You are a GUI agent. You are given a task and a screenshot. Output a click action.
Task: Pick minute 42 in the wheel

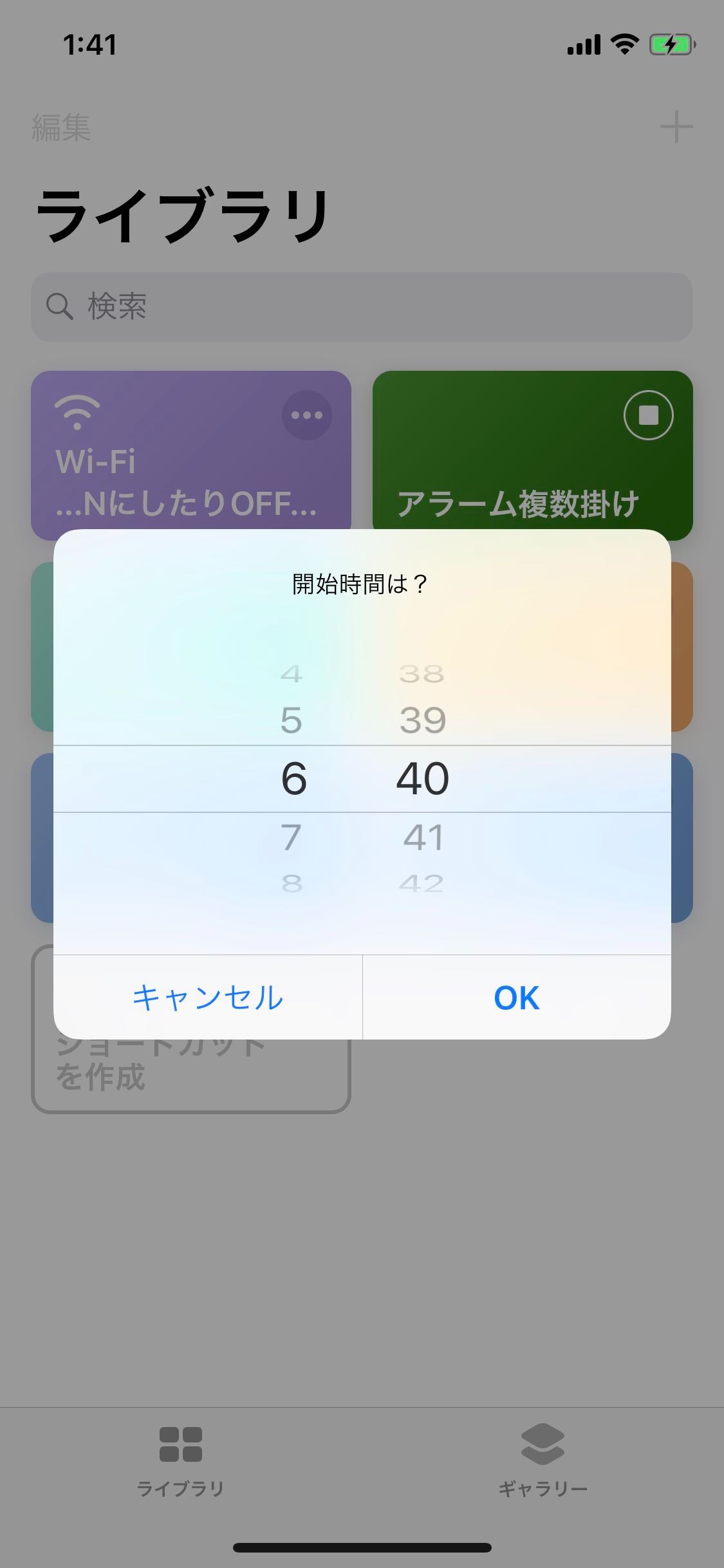[x=422, y=884]
